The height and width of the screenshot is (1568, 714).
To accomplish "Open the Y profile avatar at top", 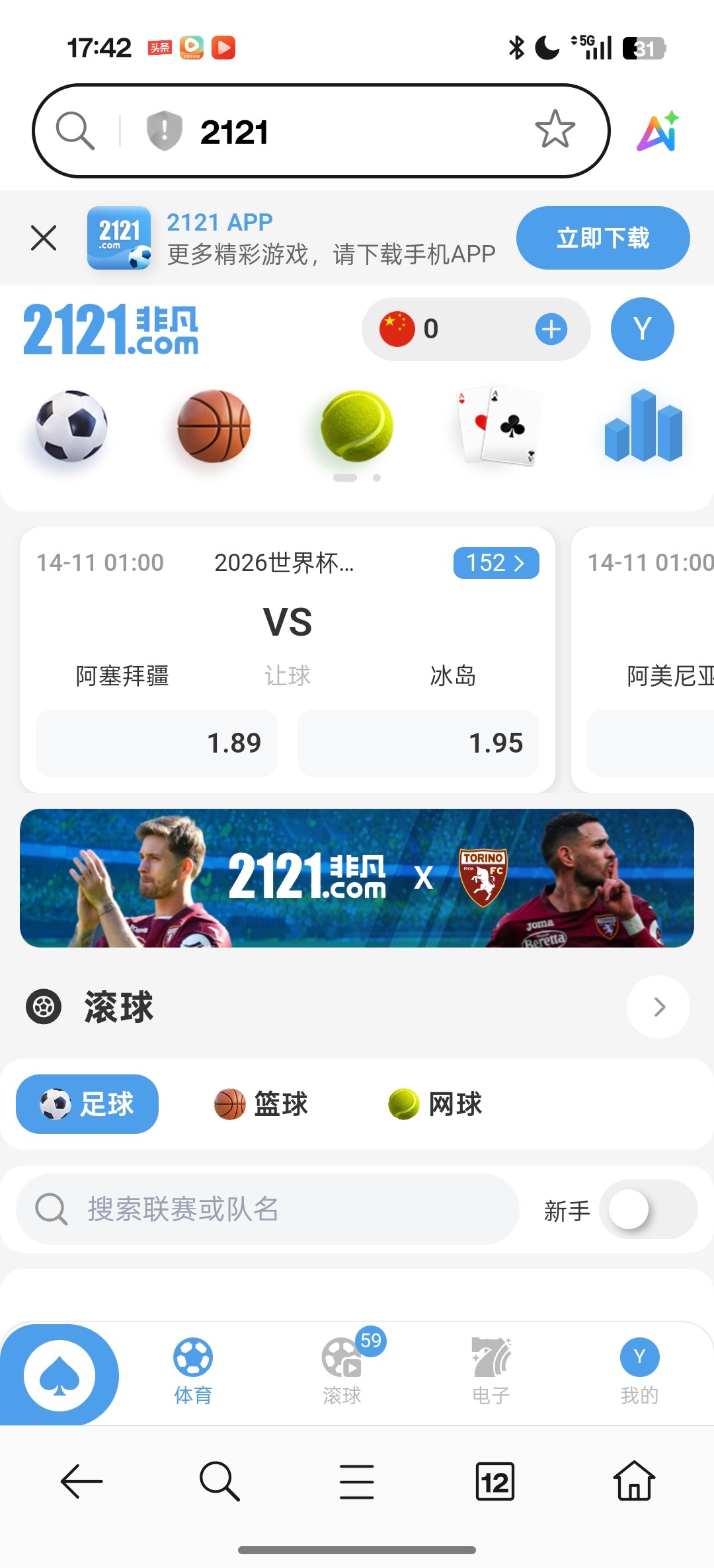I will pyautogui.click(x=642, y=329).
